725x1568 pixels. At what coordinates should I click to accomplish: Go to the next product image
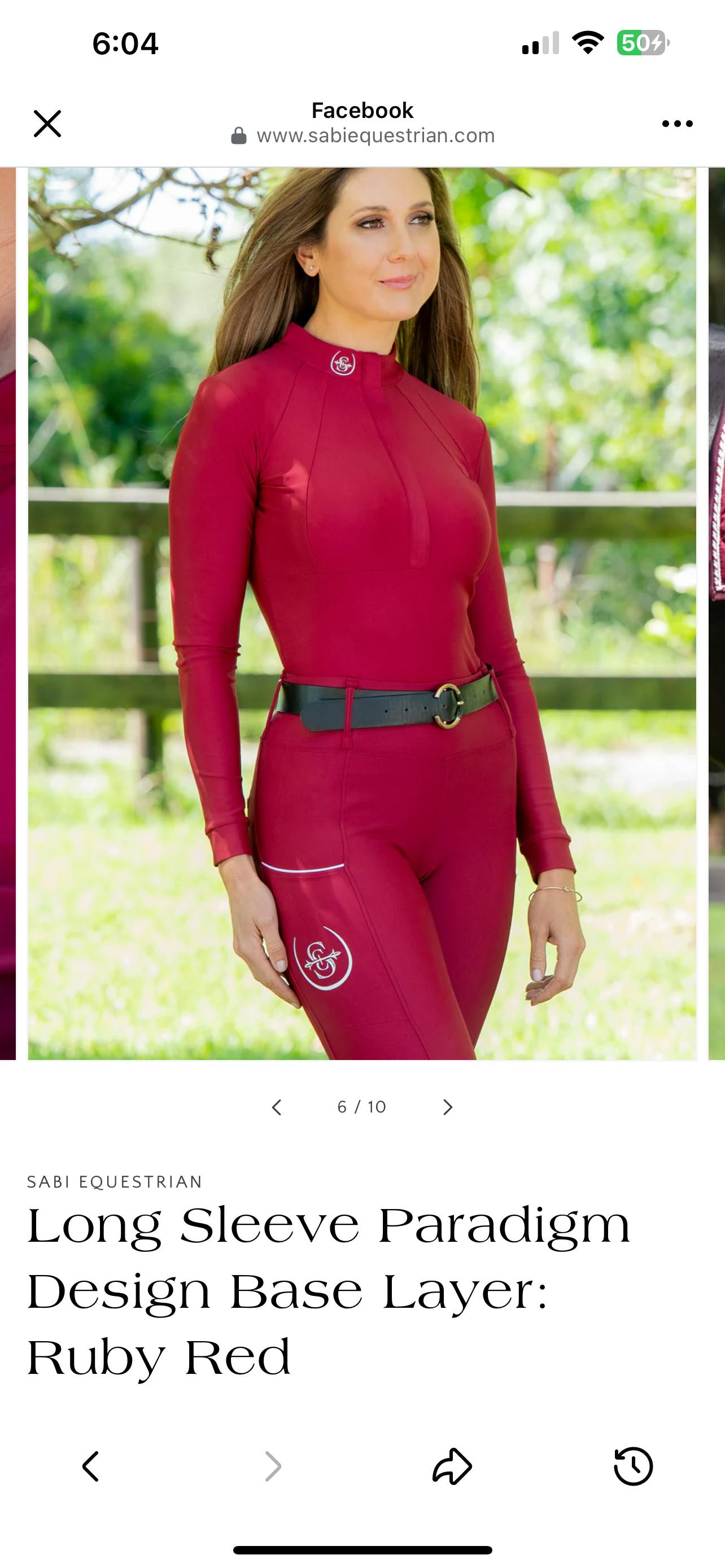pos(448,1107)
